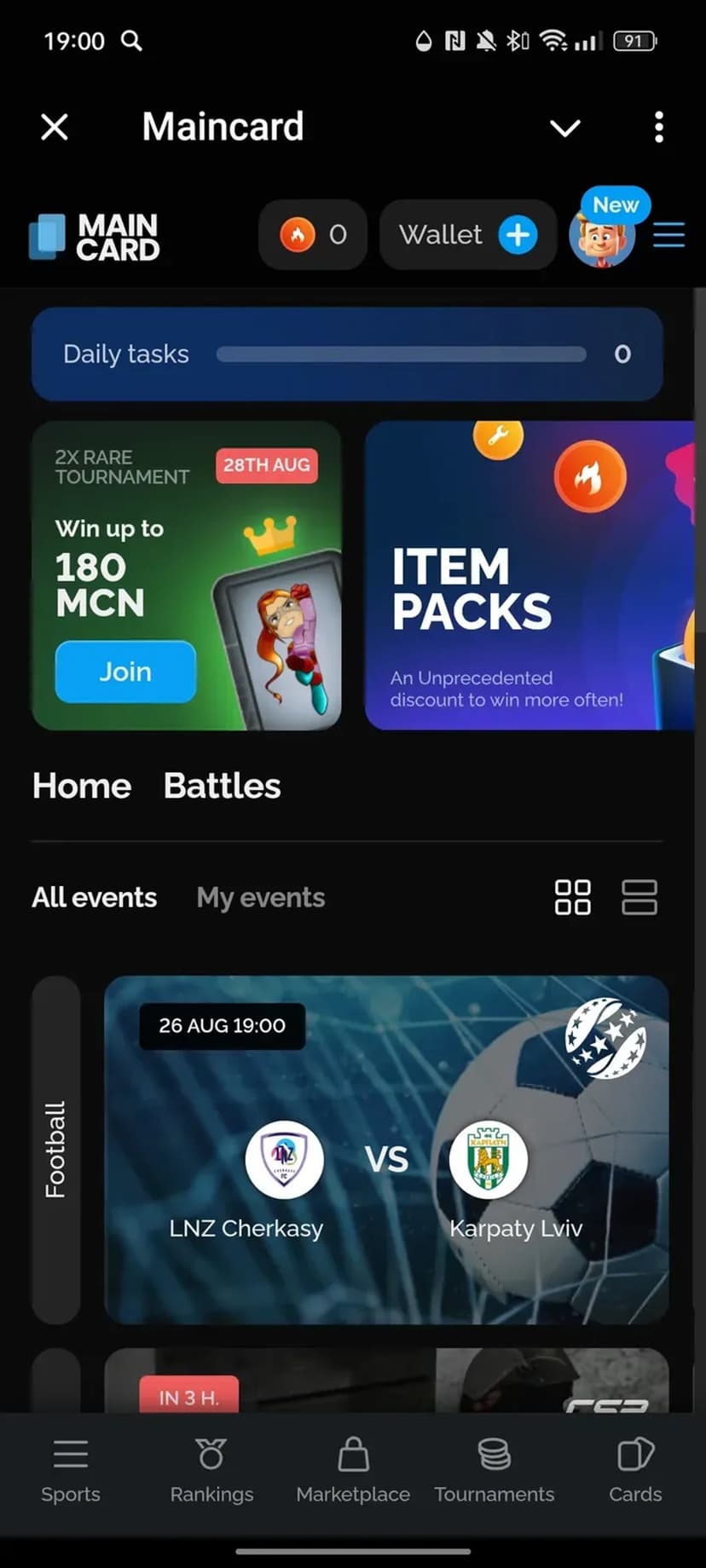Open the three-dot overflow menu
Screen dimensions: 706x1568
tap(658, 128)
